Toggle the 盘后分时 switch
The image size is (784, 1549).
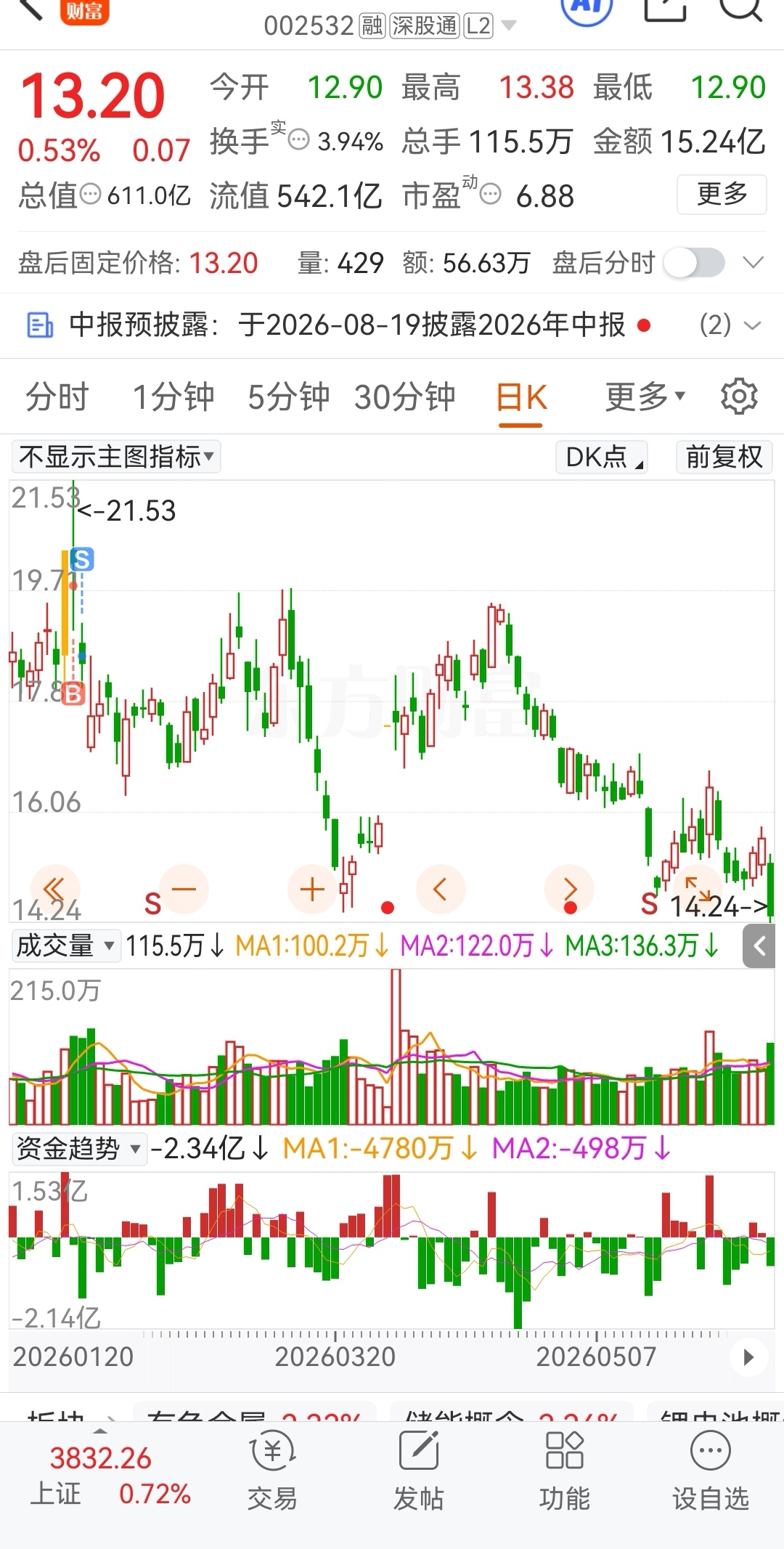[x=694, y=262]
